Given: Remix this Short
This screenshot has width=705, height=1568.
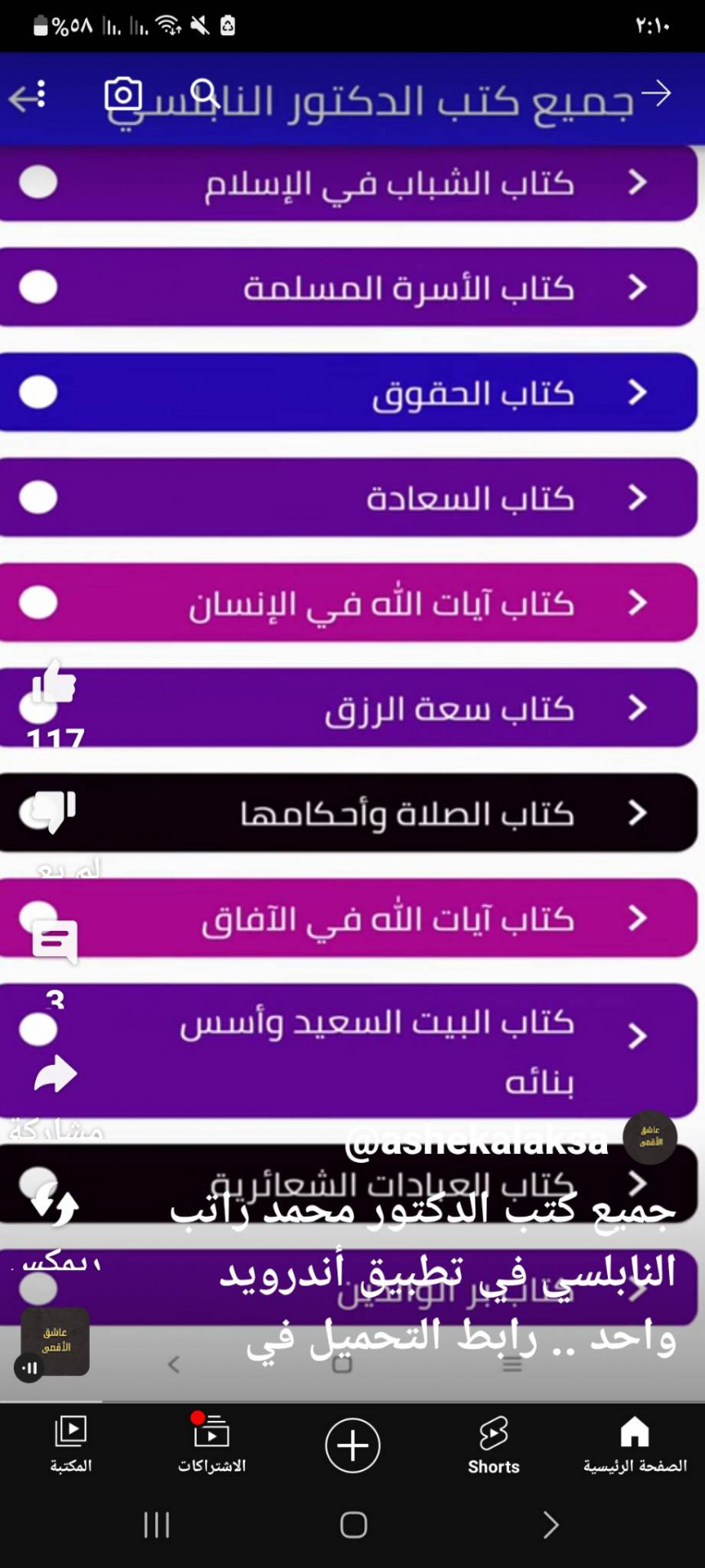Looking at the screenshot, I should pos(55,1204).
